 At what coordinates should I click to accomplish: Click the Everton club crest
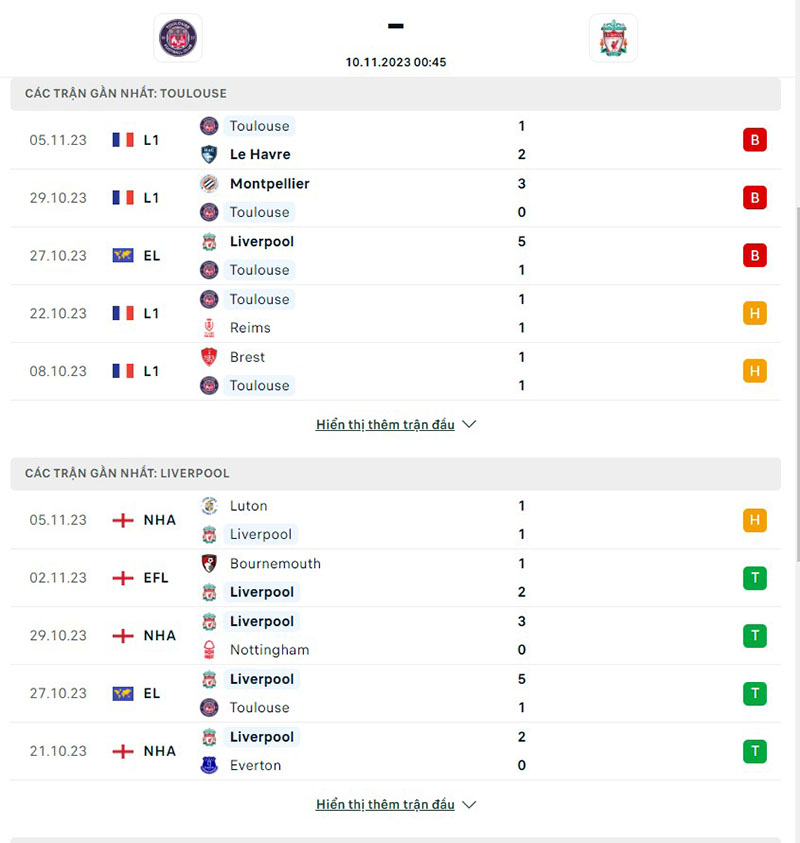[x=209, y=765]
